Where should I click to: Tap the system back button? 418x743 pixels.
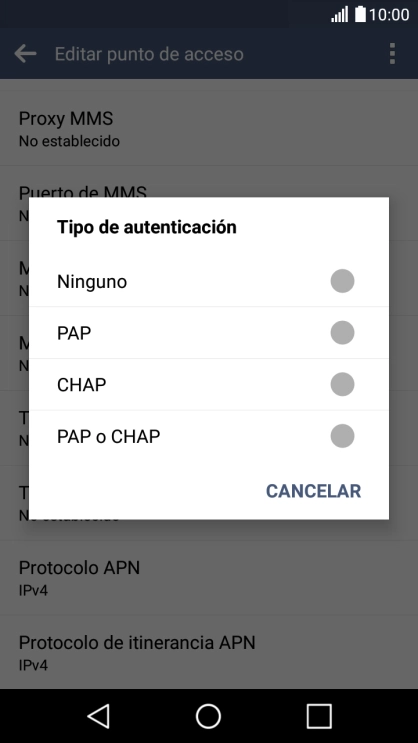coord(99,716)
